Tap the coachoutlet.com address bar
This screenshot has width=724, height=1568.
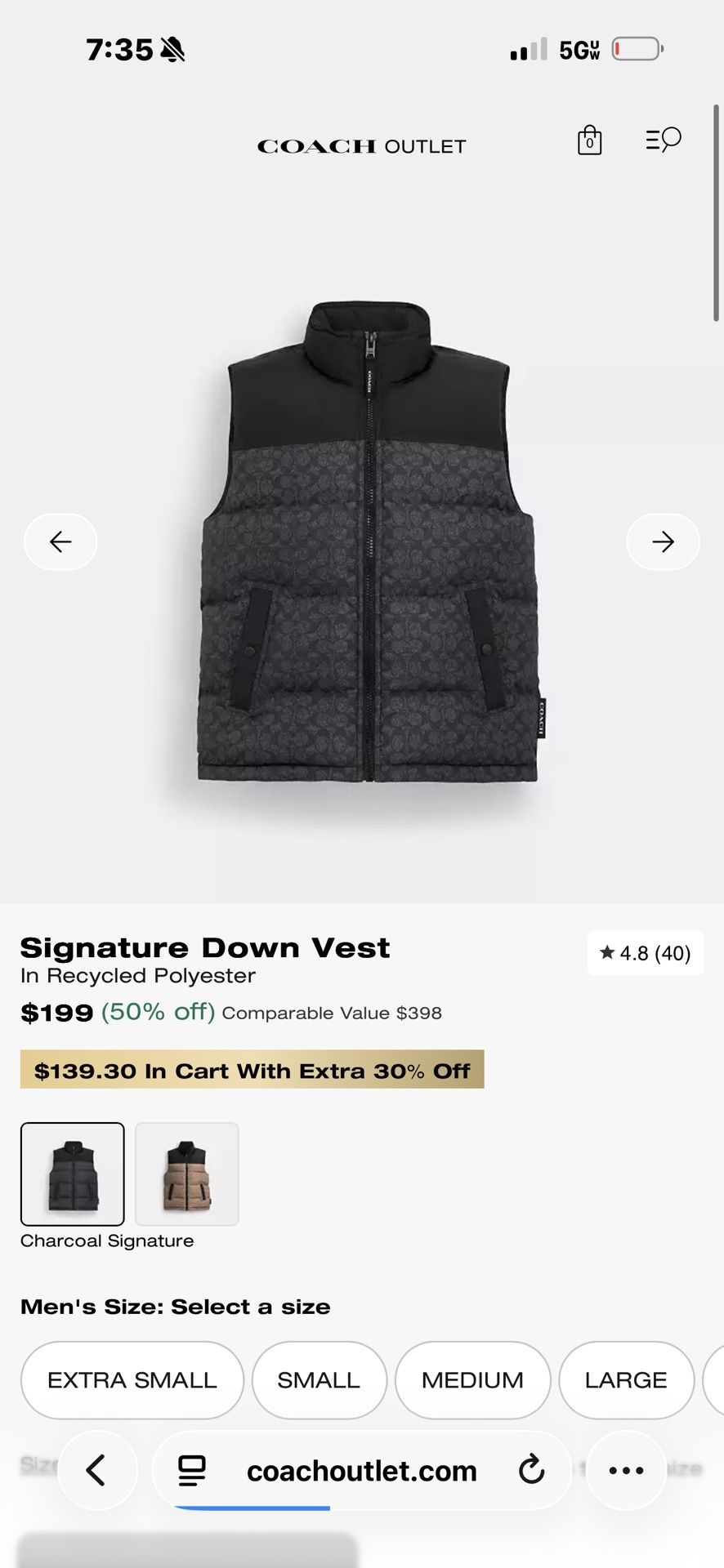click(362, 1470)
